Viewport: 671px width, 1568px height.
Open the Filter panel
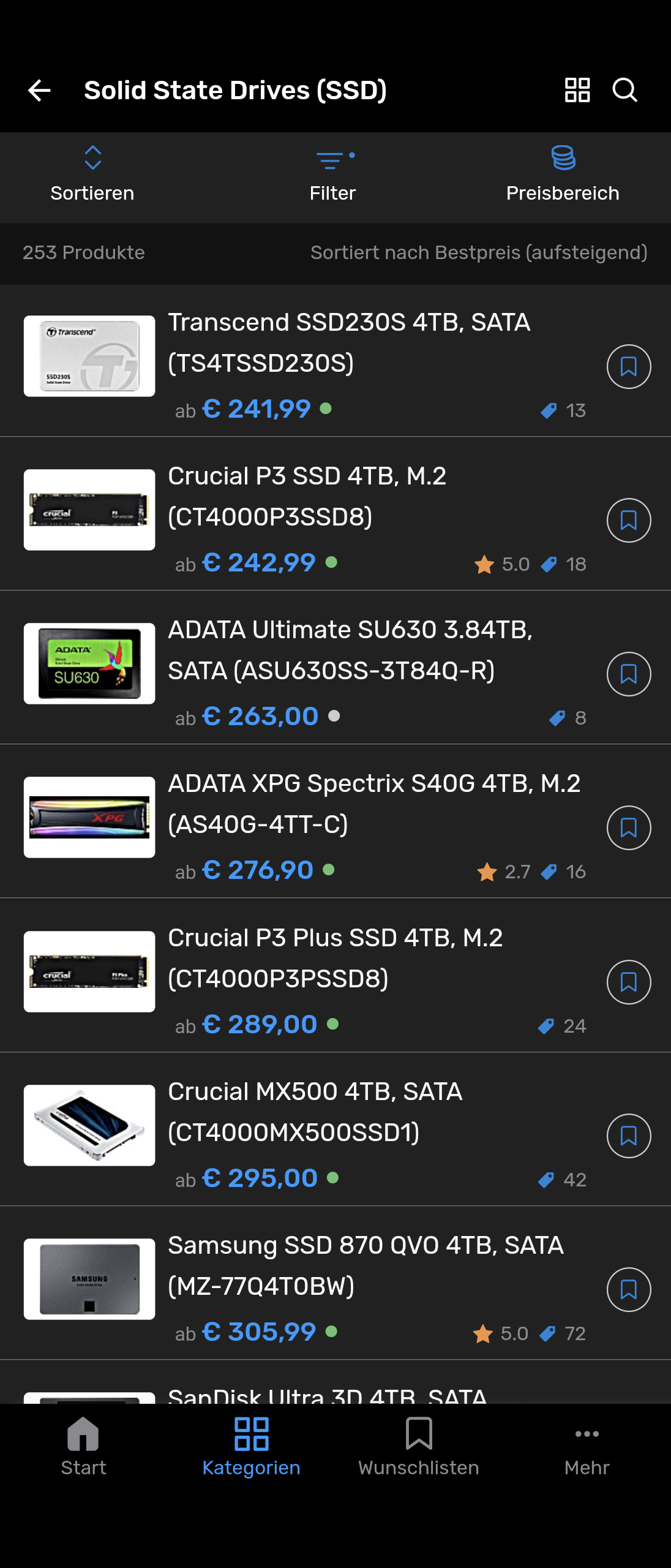332,175
